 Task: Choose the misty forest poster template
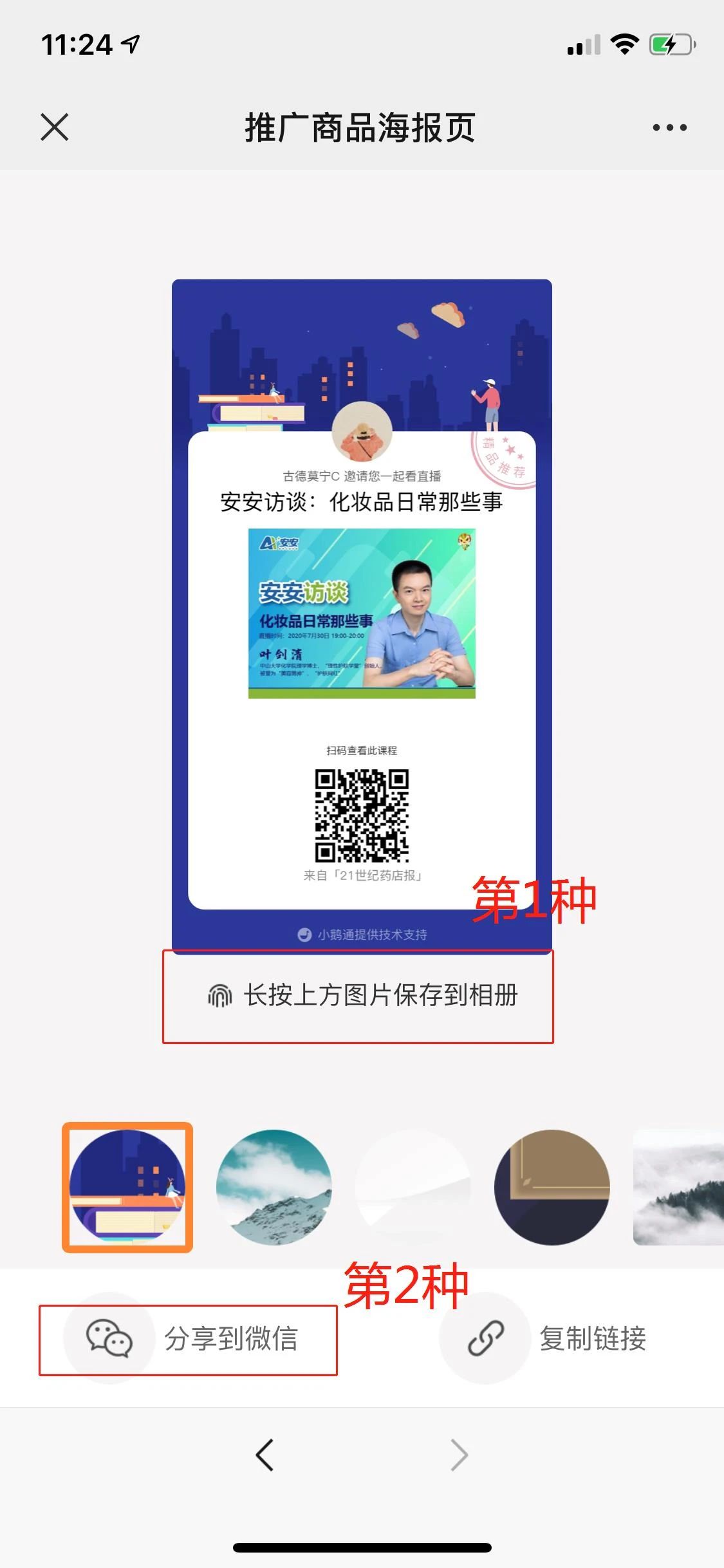679,1187
